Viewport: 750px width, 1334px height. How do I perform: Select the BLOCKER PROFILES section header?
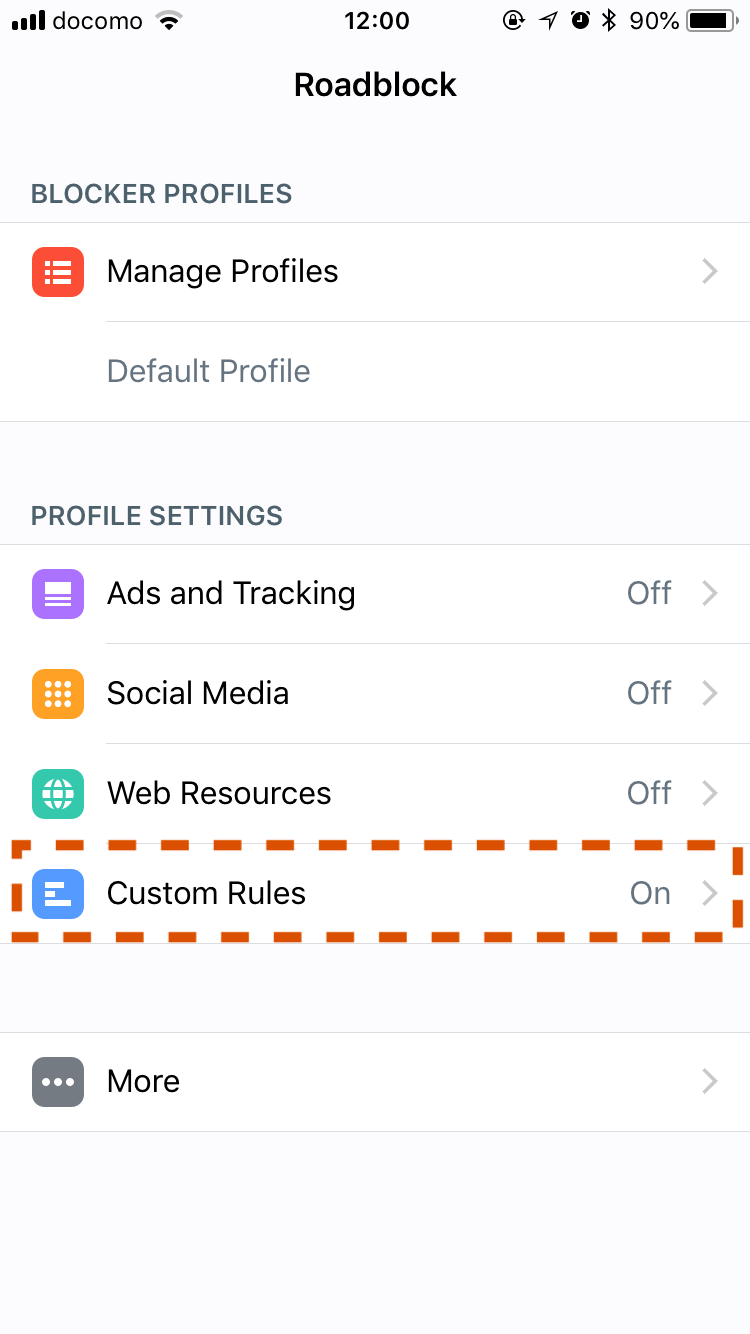161,194
